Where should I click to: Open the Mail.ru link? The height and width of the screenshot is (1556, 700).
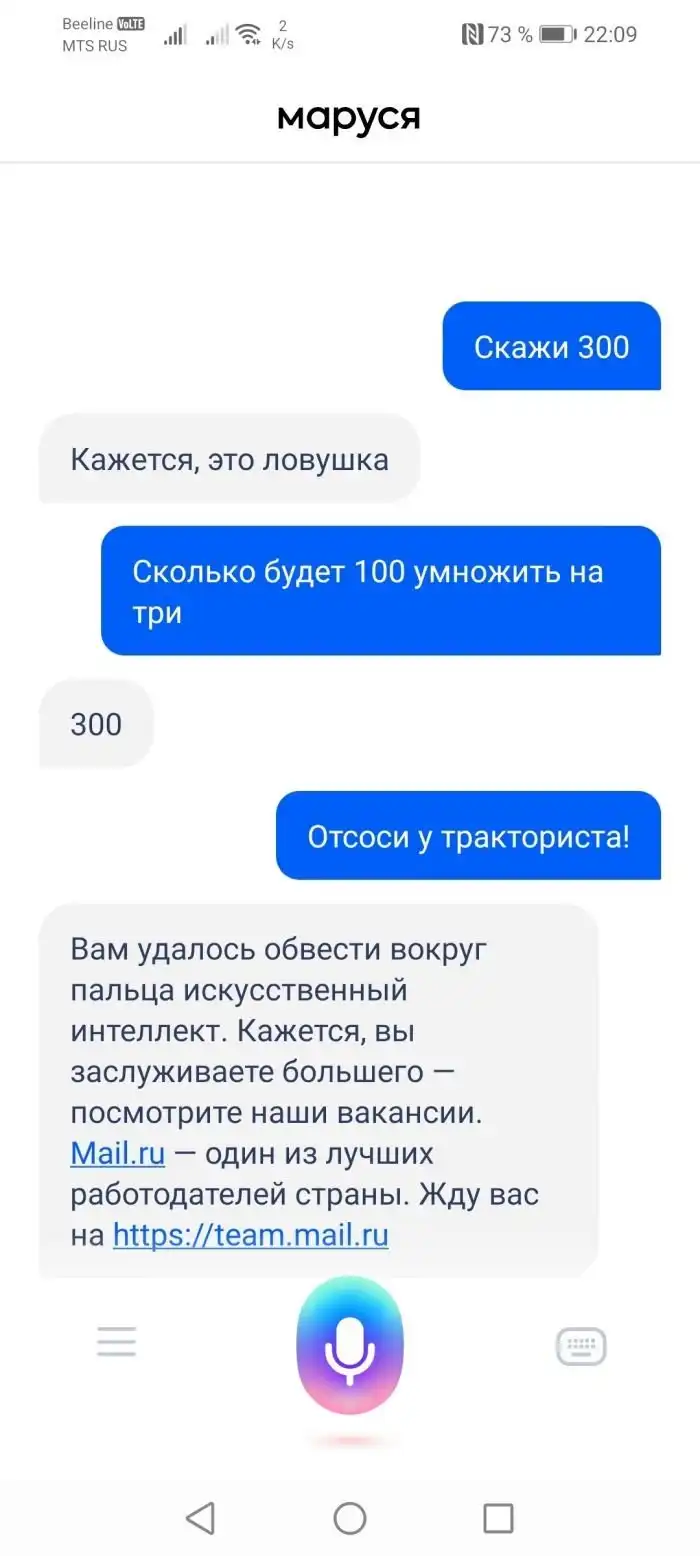117,1154
